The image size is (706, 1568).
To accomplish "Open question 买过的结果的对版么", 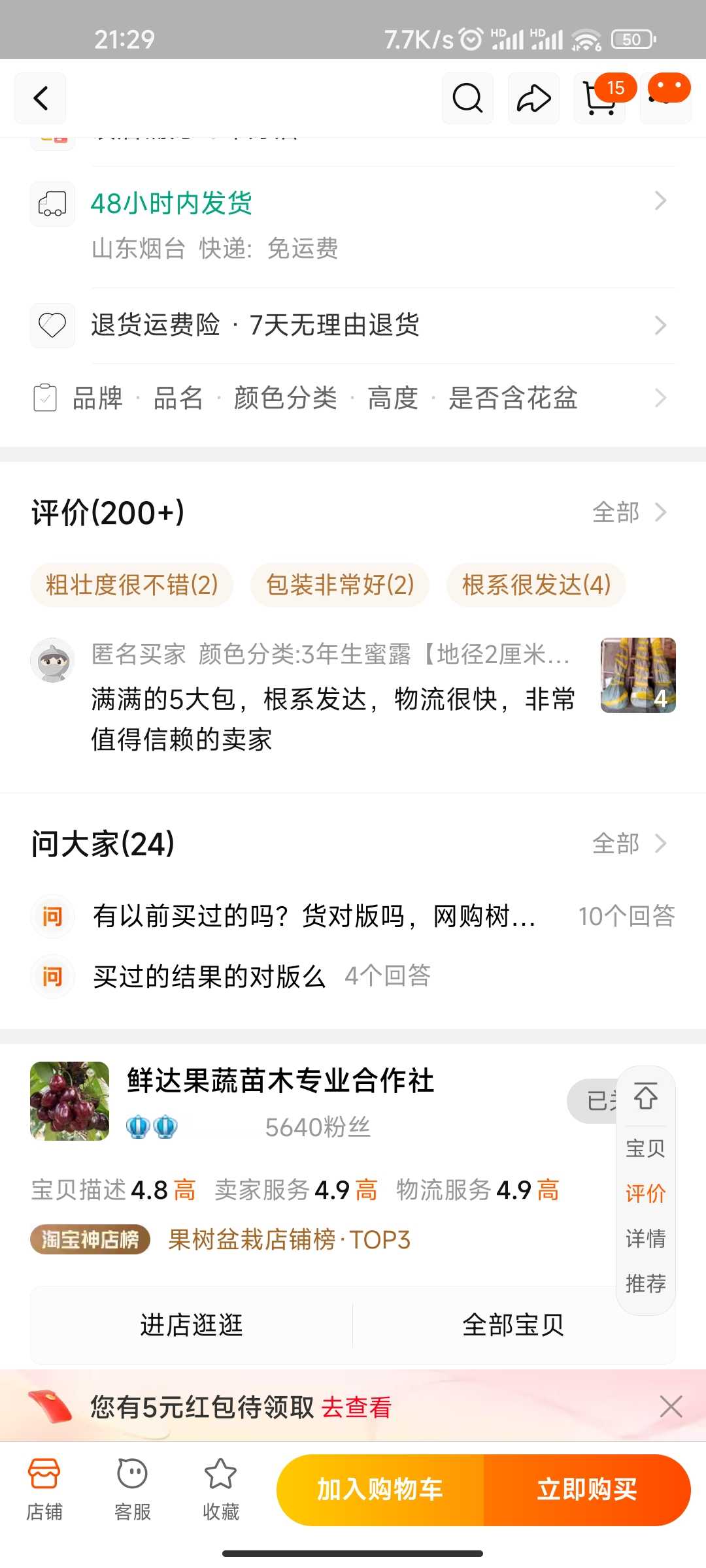I will pyautogui.click(x=209, y=977).
